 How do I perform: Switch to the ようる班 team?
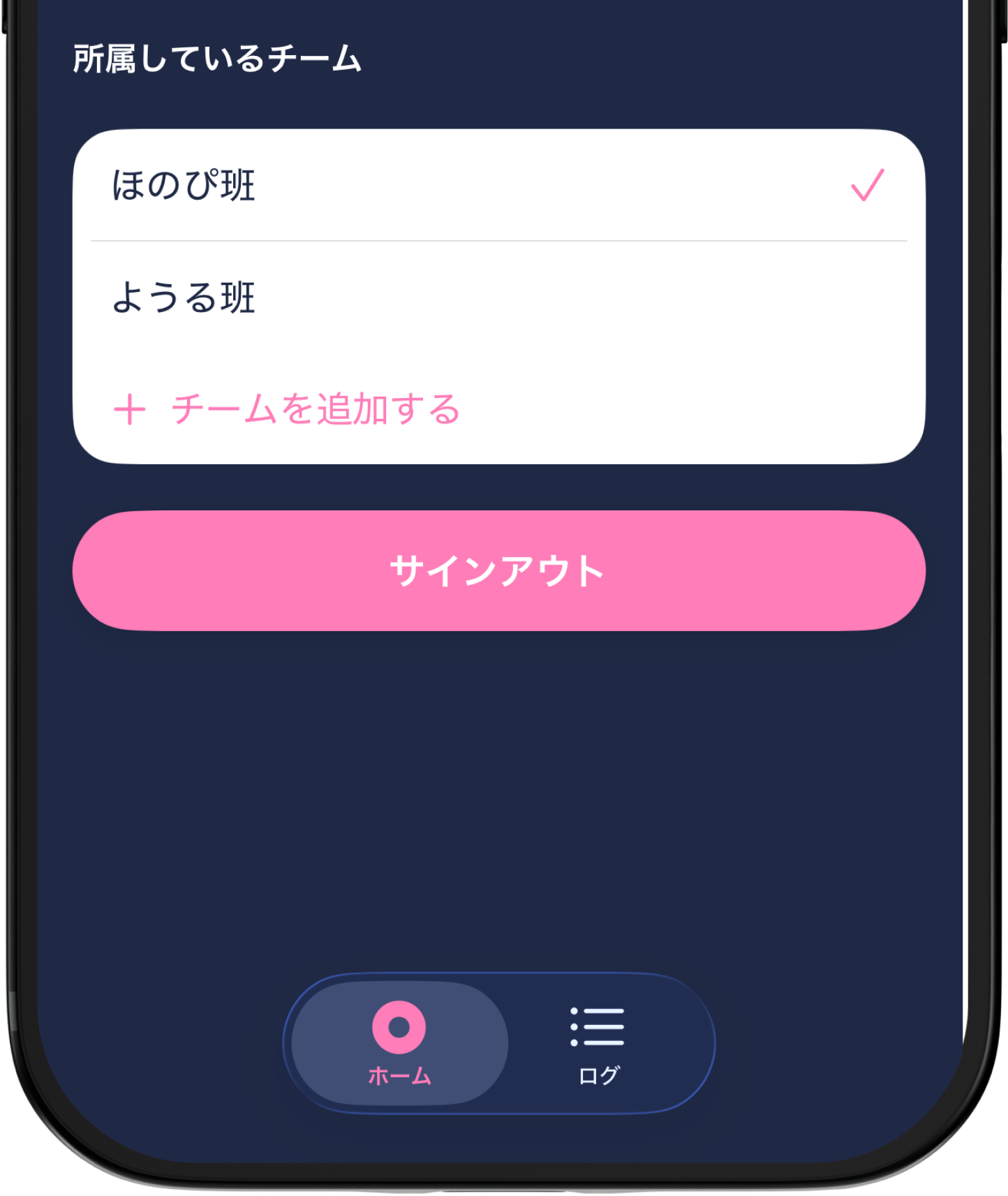(498, 297)
